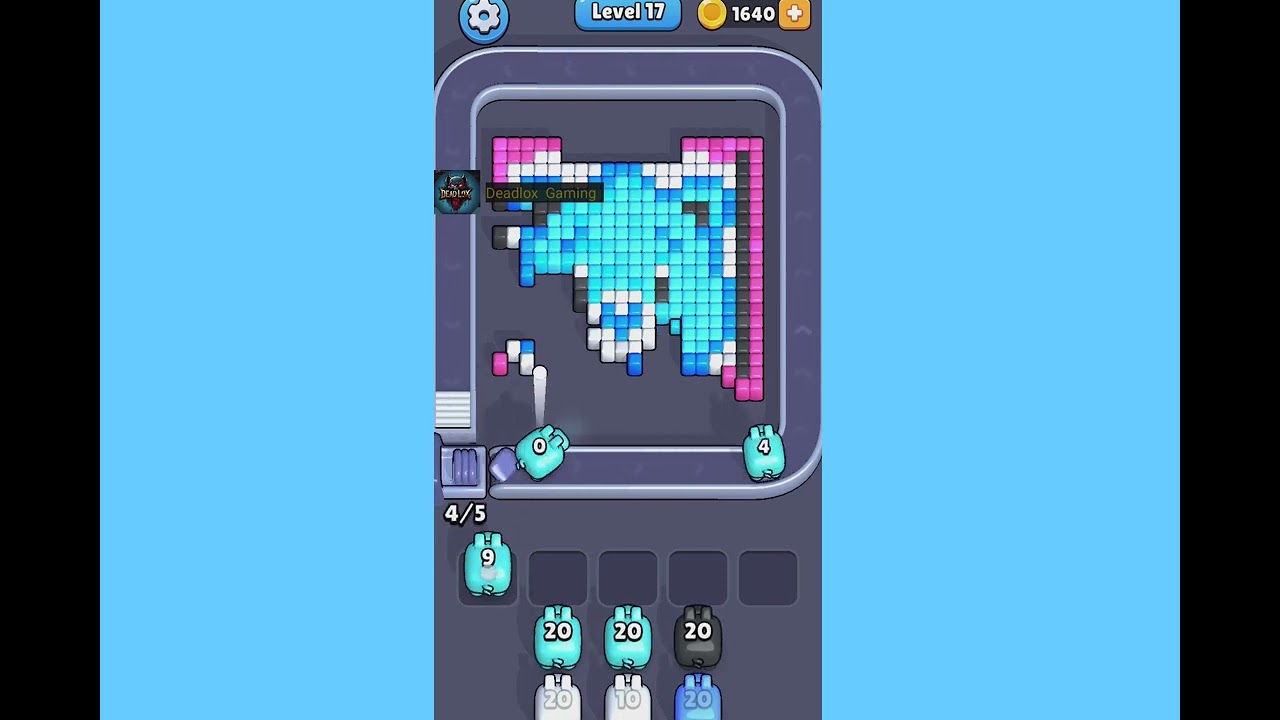1280x720 pixels.
Task: Add more coins with the plus button
Action: 794,13
